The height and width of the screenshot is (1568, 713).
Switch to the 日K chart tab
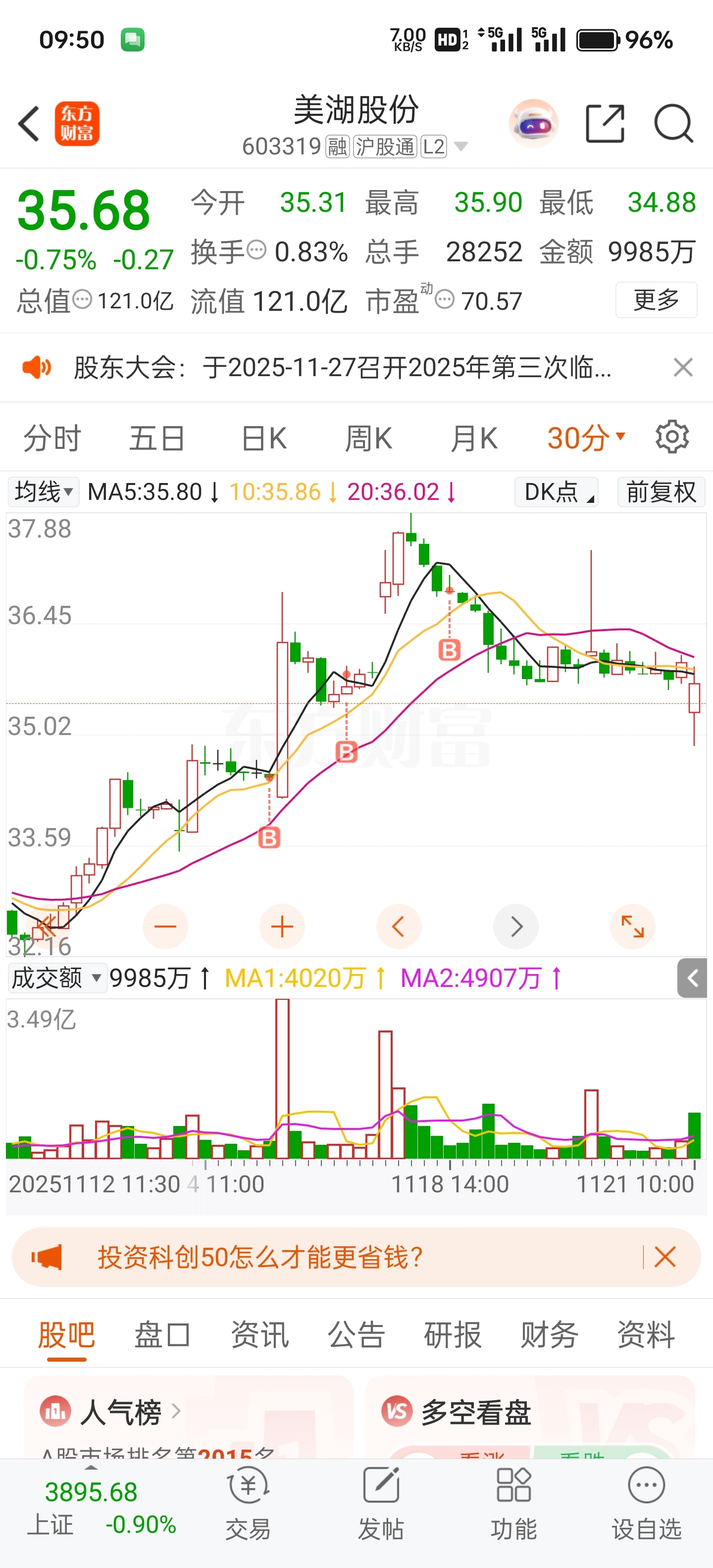click(x=263, y=438)
